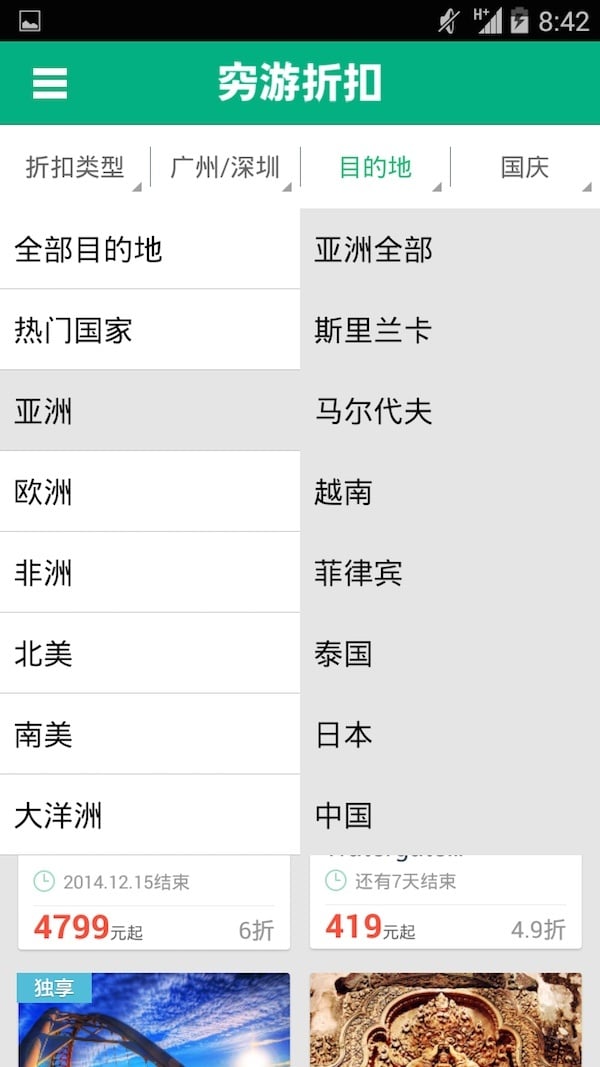Collapse the 目的地 dropdown
This screenshot has height=1067, width=600.
coord(375,167)
